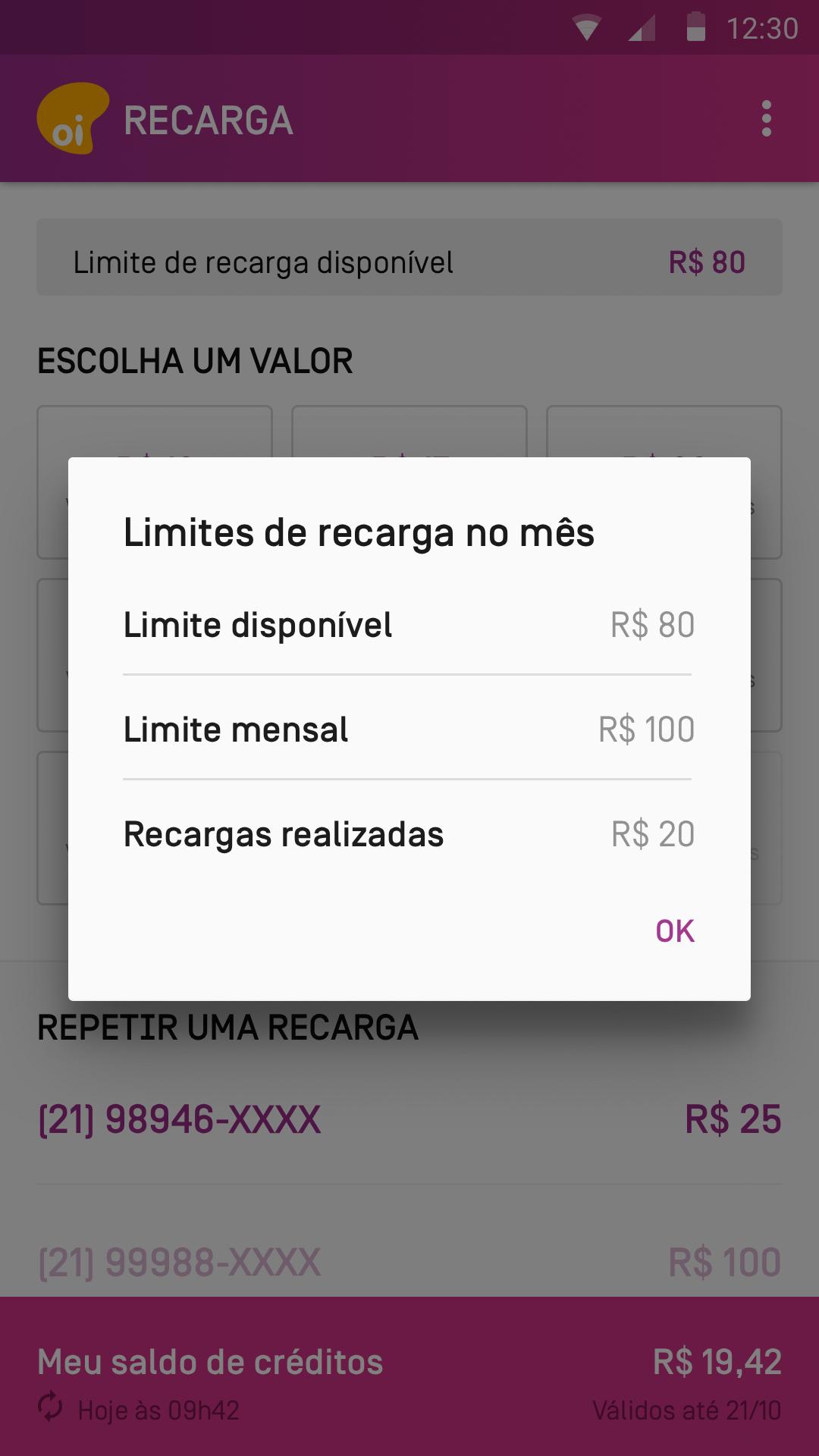Select the Recargas realizadas row
Viewport: 819px width, 1456px height.
(409, 833)
